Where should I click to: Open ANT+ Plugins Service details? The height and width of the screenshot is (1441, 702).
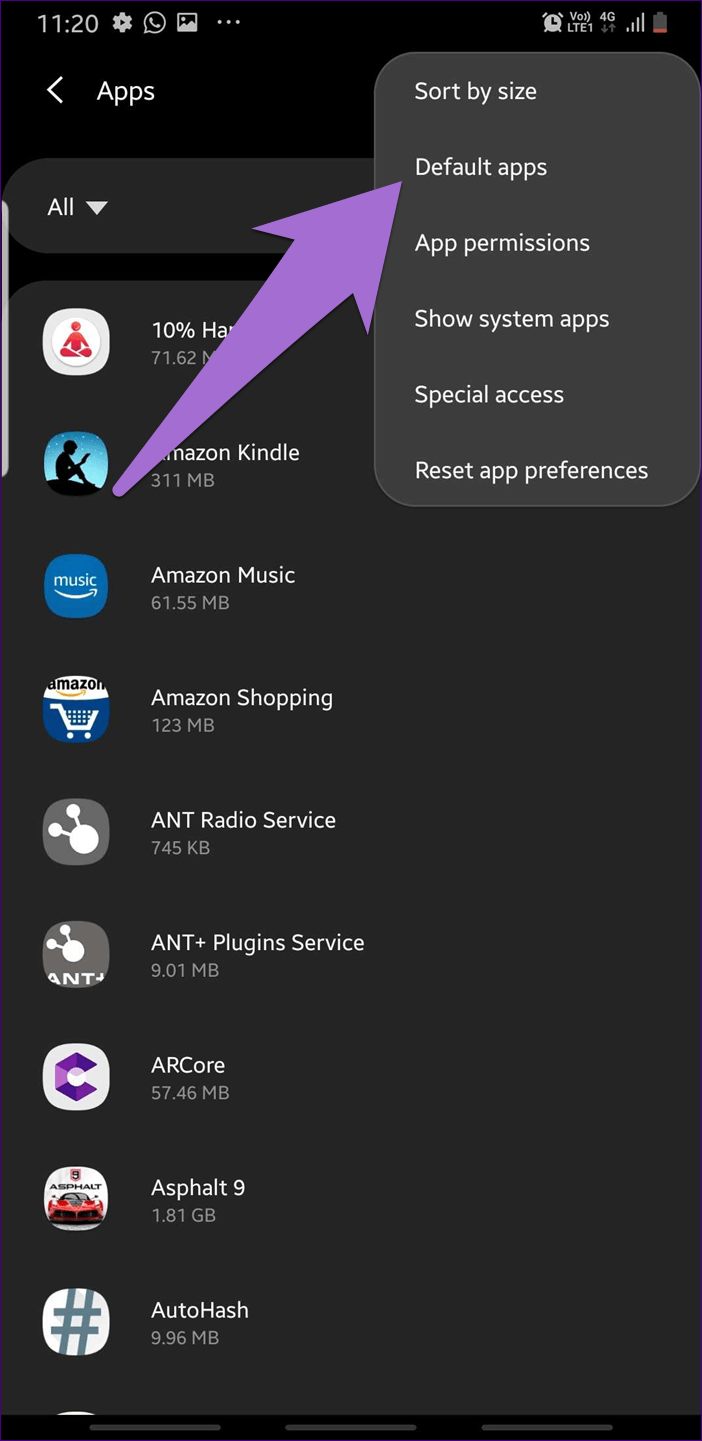[x=351, y=956]
